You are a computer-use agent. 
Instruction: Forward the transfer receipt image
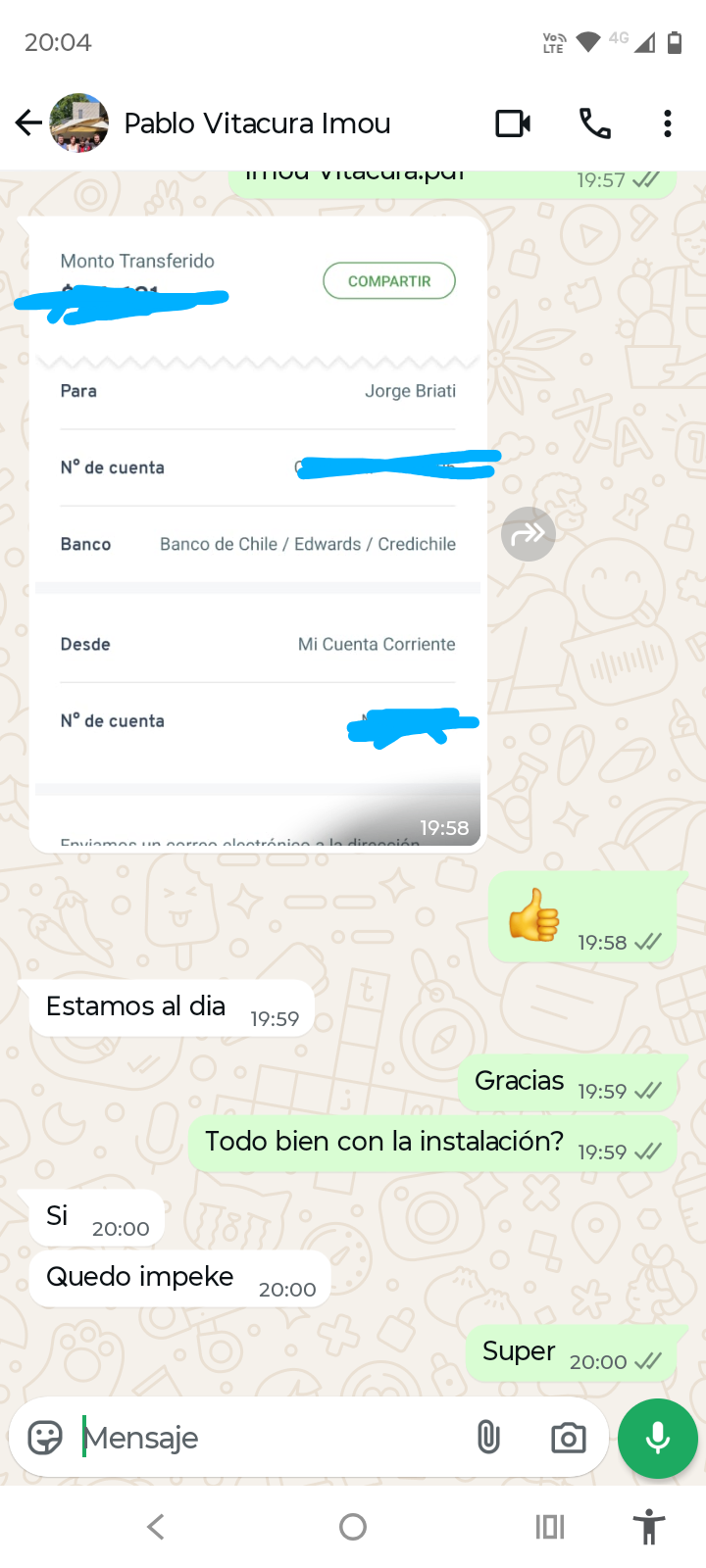(529, 534)
